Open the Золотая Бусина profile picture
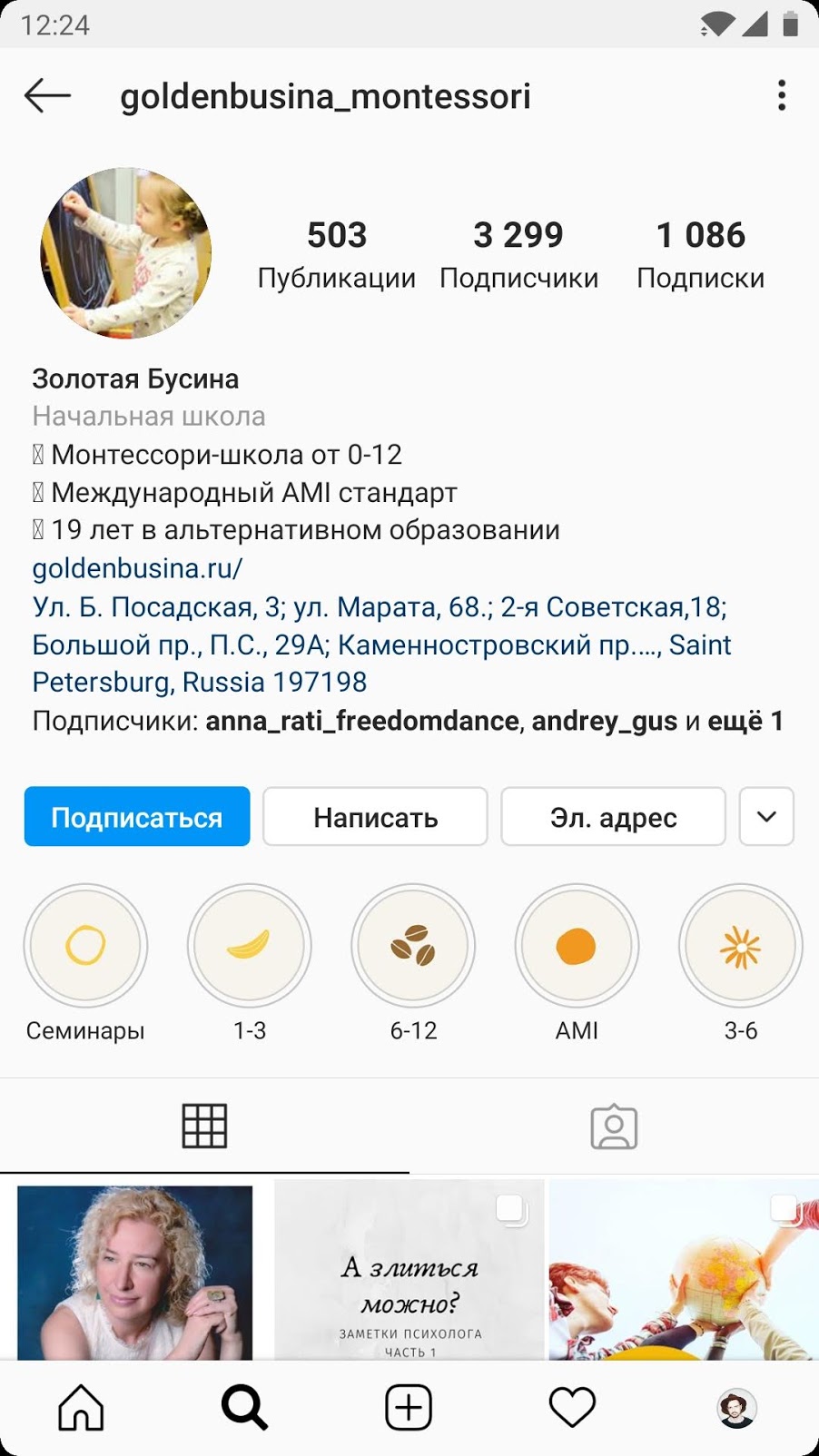 click(126, 253)
